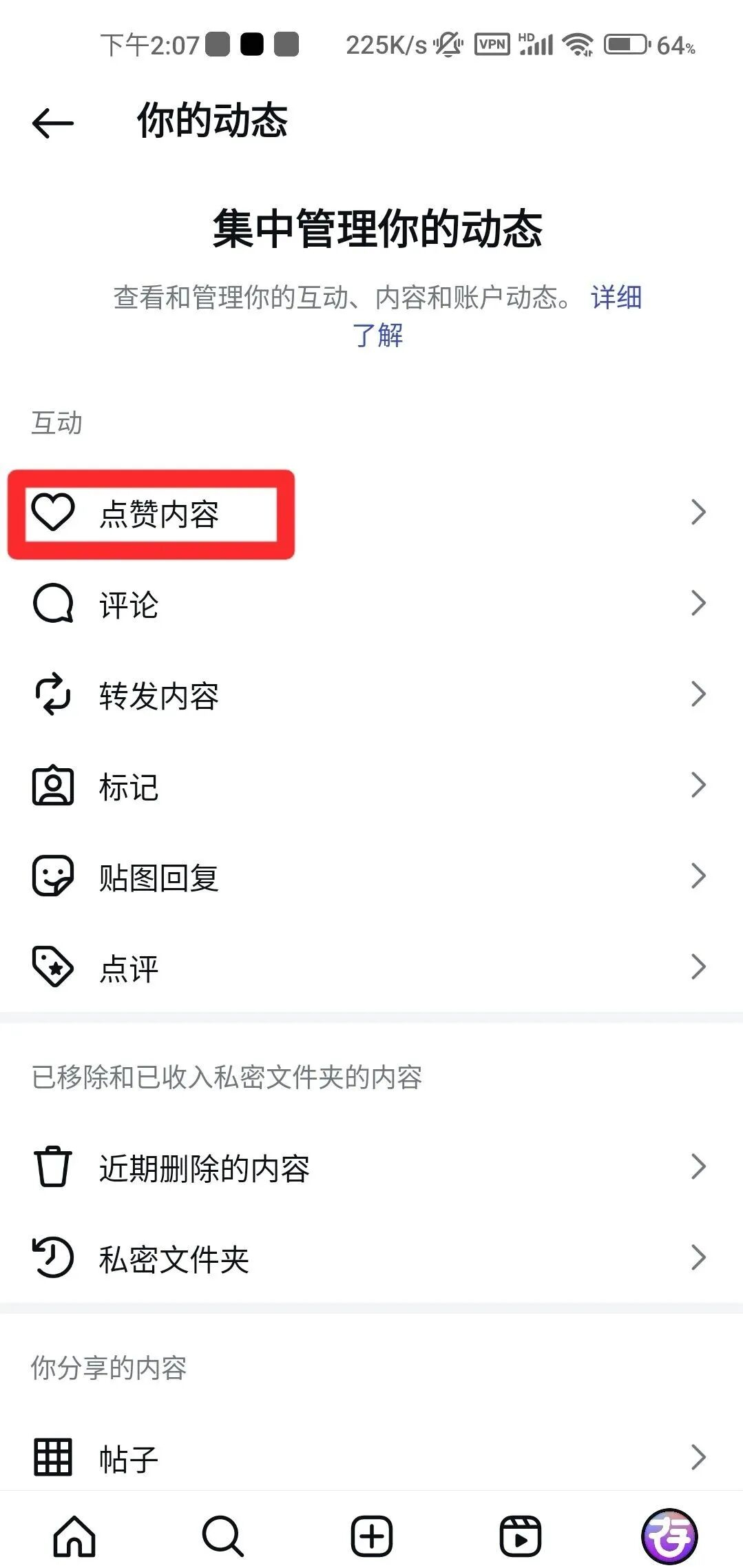The height and width of the screenshot is (1568, 743).
Task: Open the sticker reply smiley icon
Action: point(55,876)
